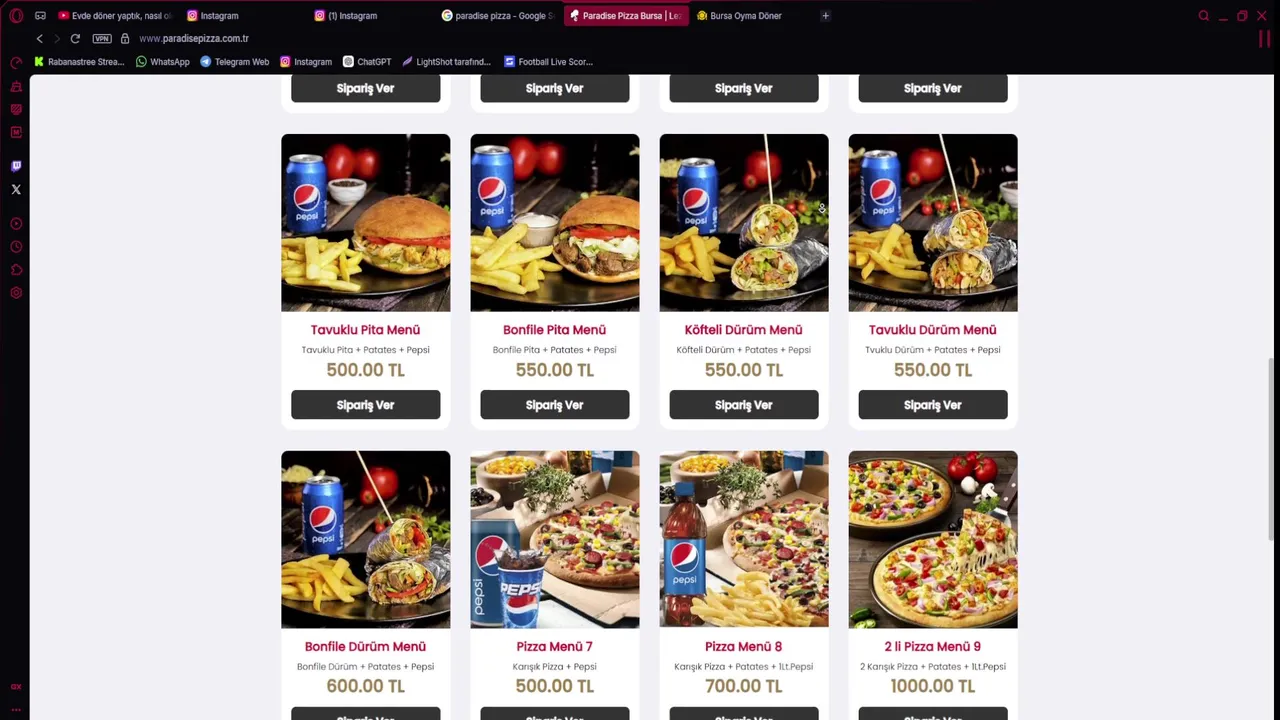1280x720 pixels.
Task: Order the Tavuklu Dürüm Menü
Action: [x=932, y=405]
